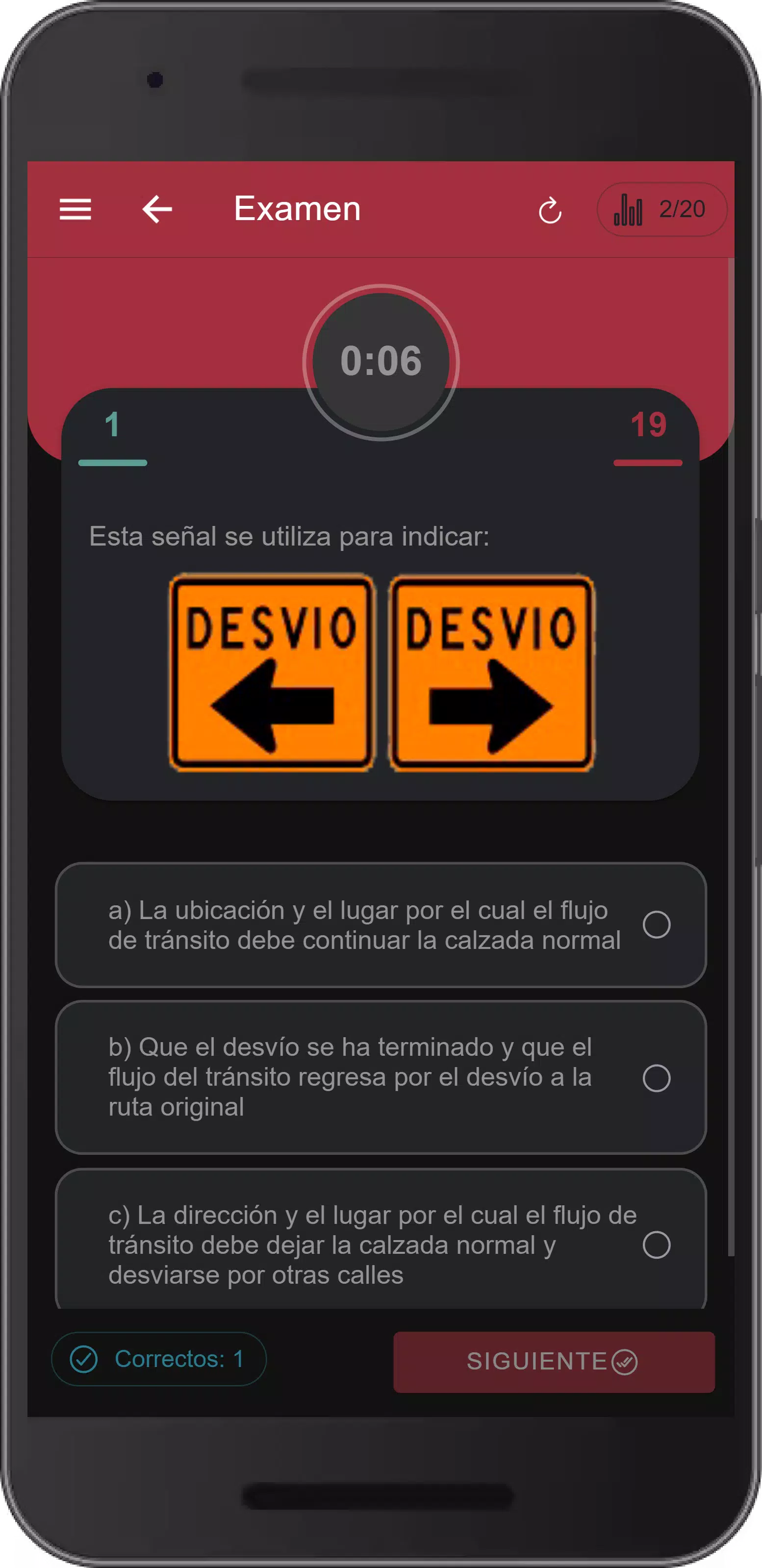This screenshot has height=1568, width=762.
Task: Tap the SIGUIENTE button
Action: [554, 1362]
